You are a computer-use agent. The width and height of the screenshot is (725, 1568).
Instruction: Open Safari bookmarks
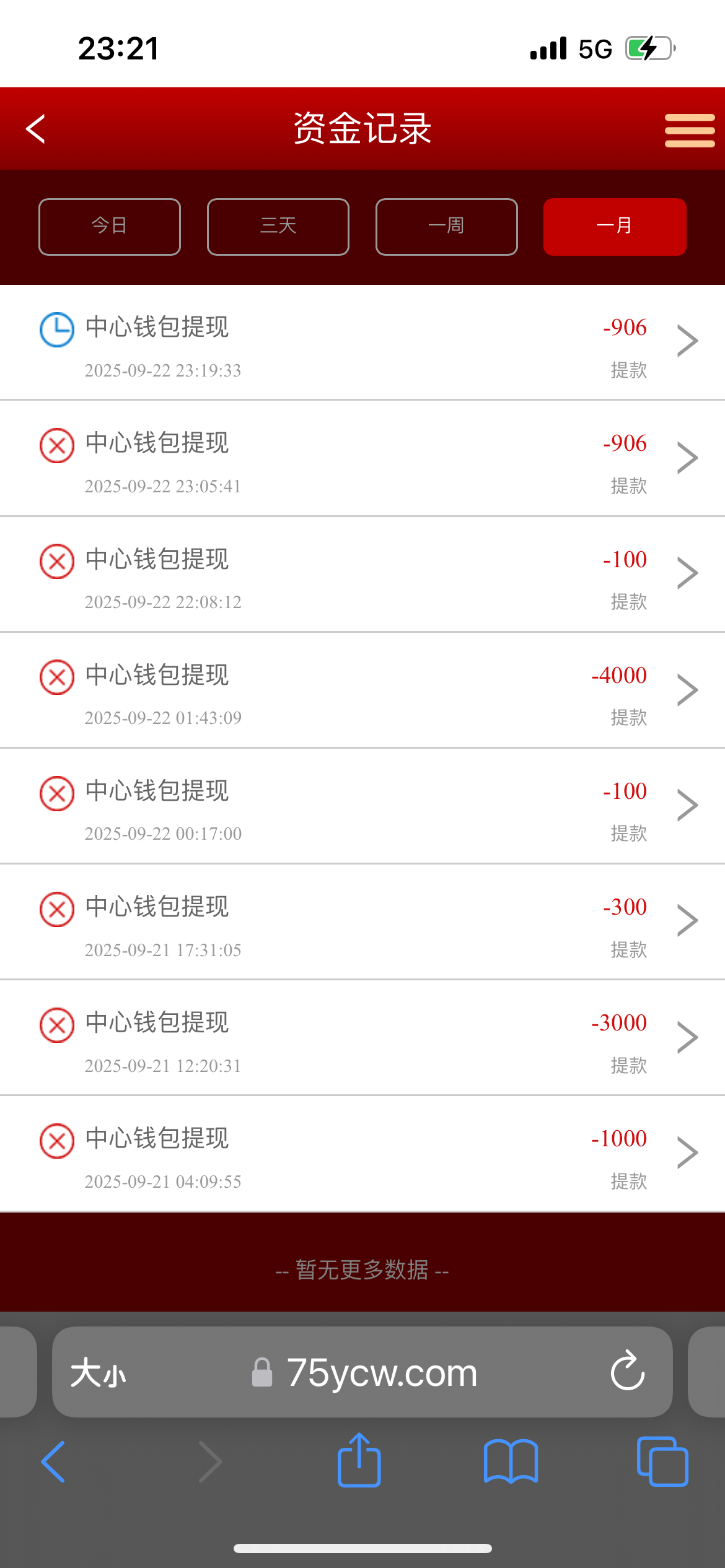[x=511, y=1461]
